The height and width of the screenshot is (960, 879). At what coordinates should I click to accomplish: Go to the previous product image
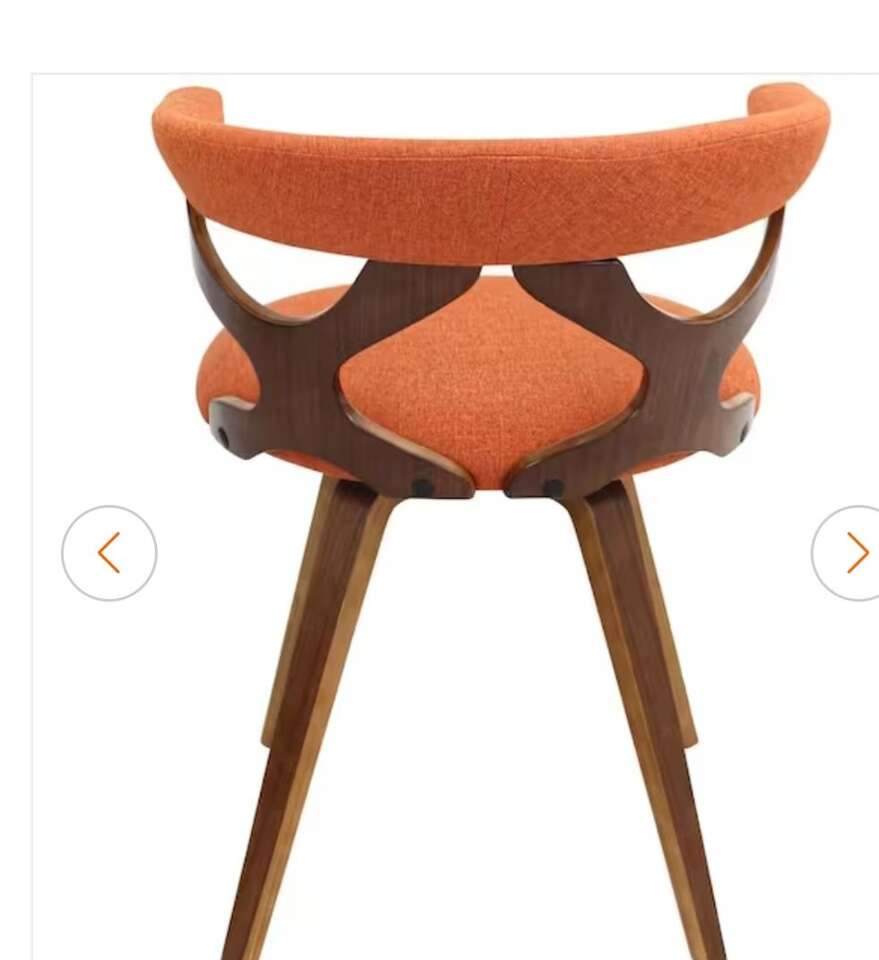[109, 553]
